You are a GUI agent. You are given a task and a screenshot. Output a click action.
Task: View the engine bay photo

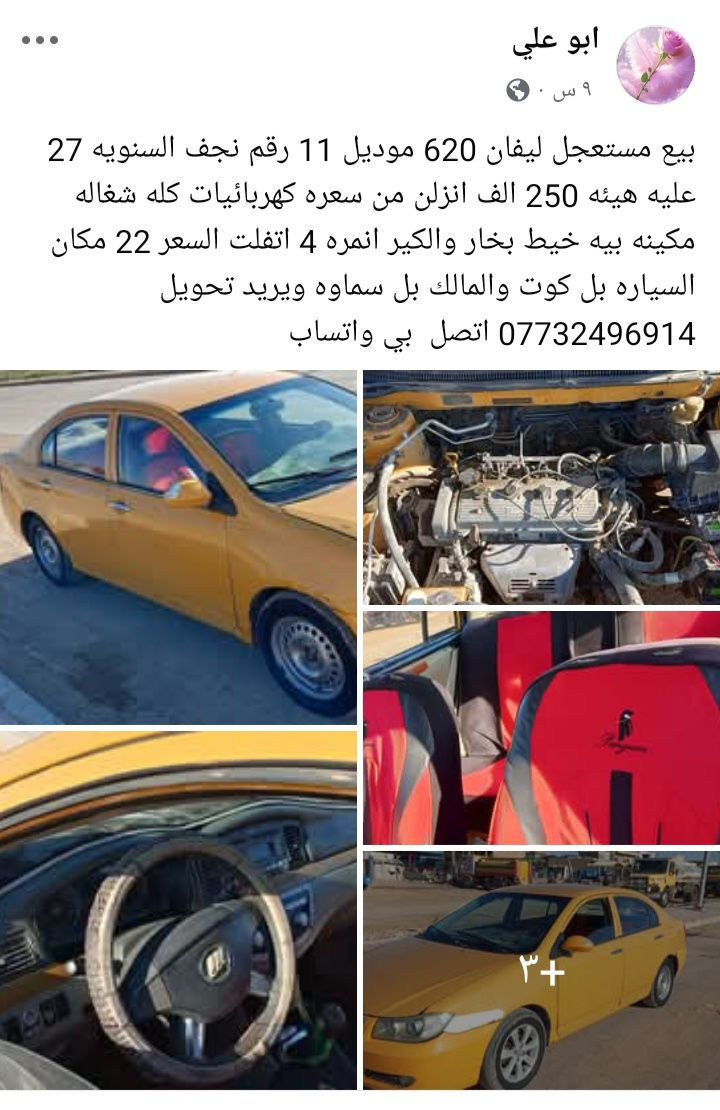[541, 488]
